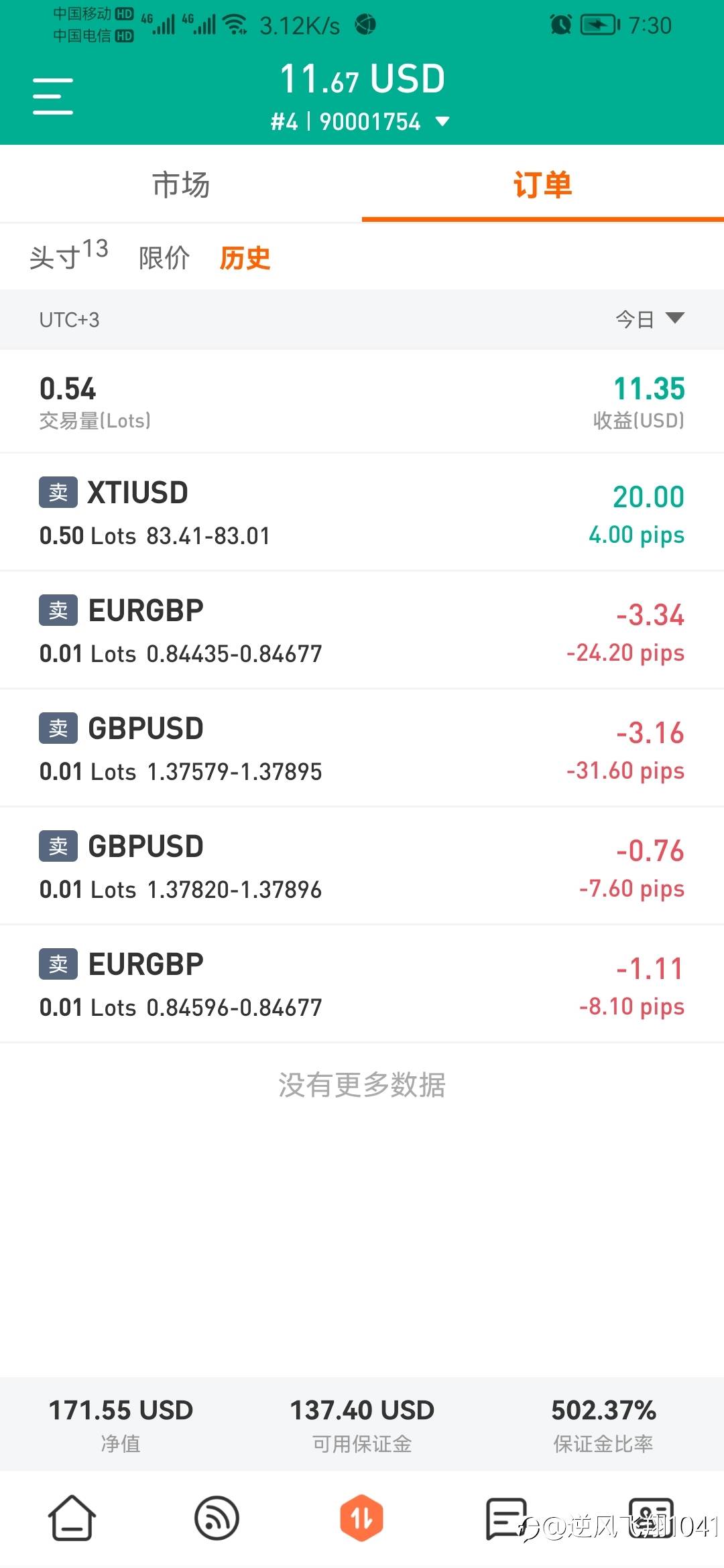Expand the account #4 90001754 selector

coord(361,121)
